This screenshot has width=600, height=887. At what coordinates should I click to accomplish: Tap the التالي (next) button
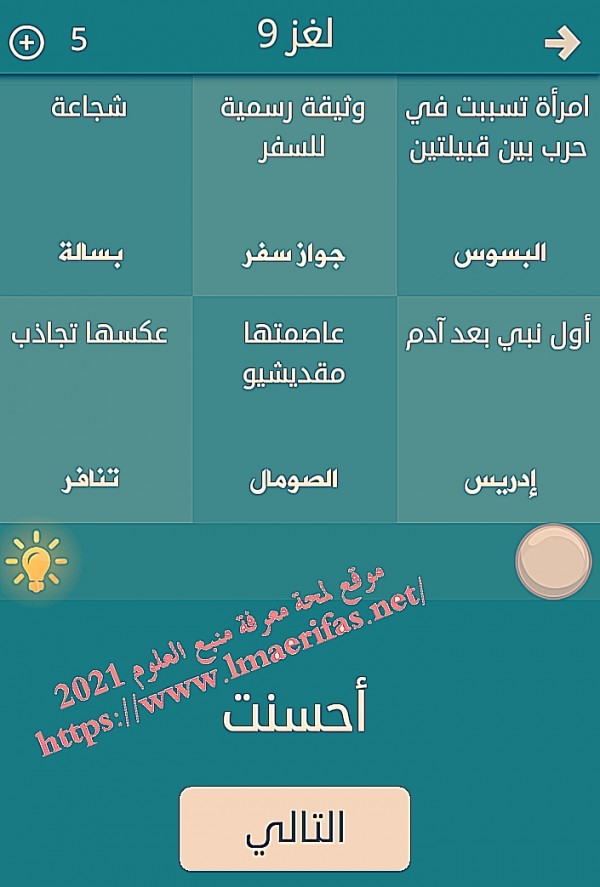[295, 828]
